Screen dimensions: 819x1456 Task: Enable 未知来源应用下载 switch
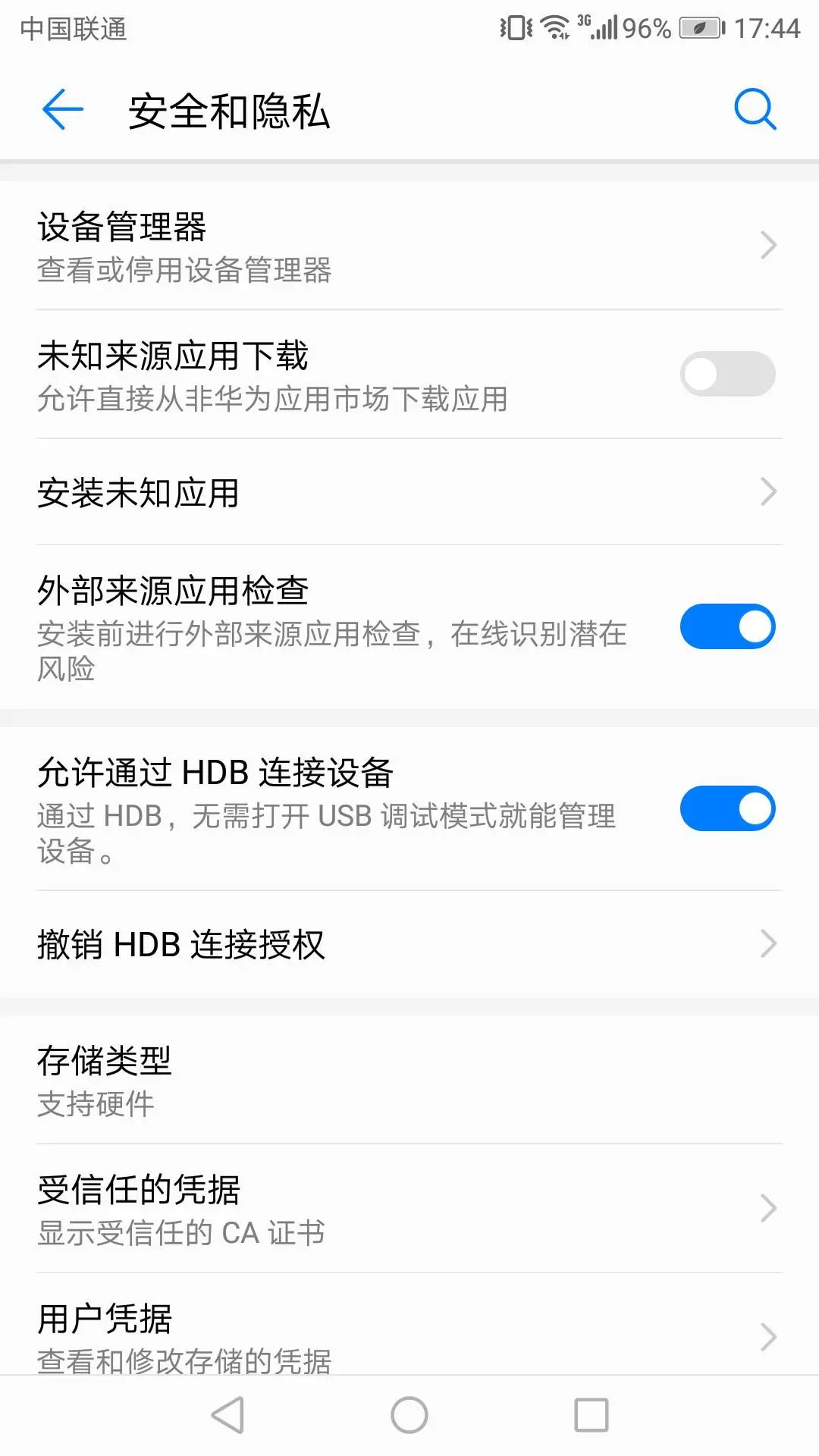coord(727,374)
